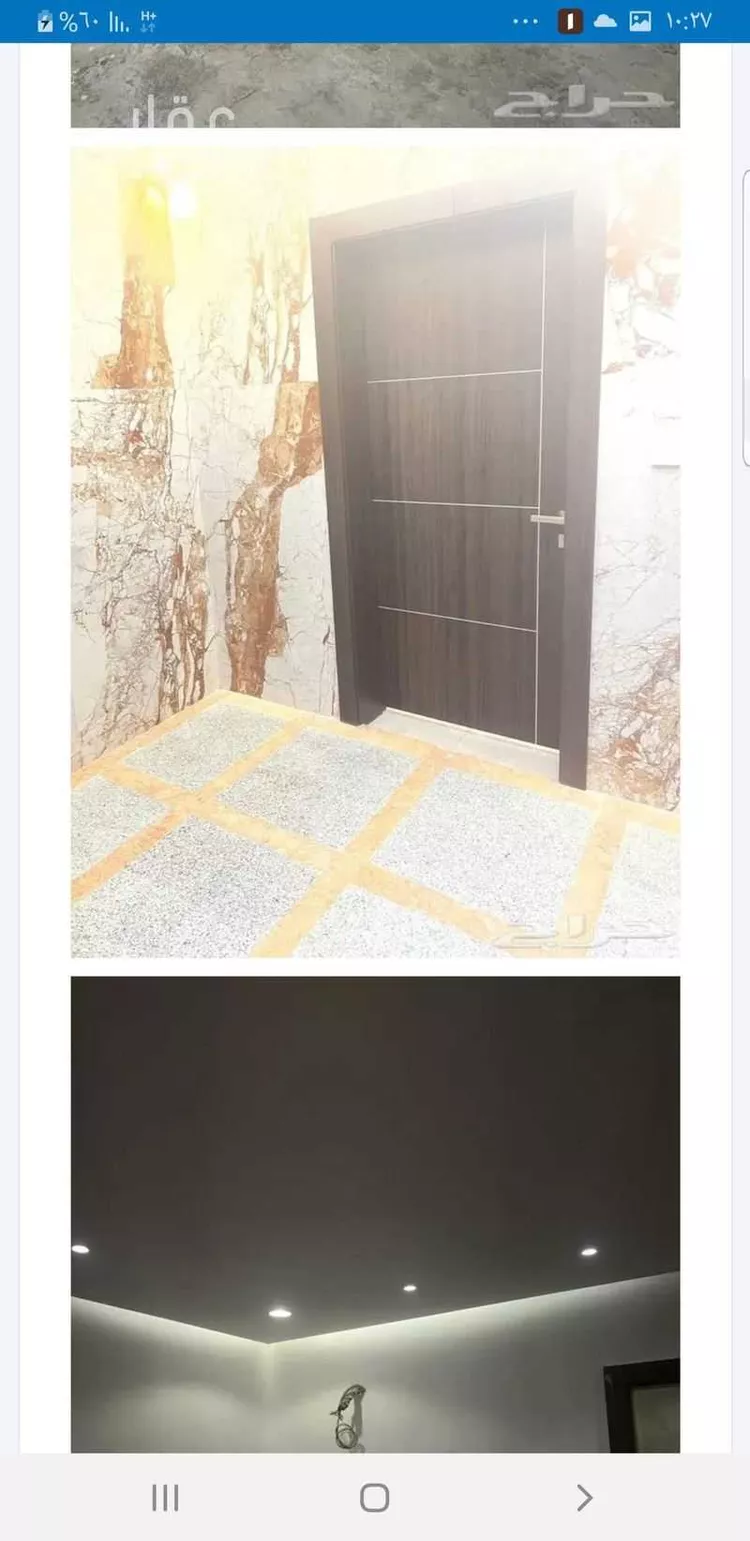Go to the home screen
Image resolution: width=750 pixels, height=1541 pixels.
tap(374, 1497)
